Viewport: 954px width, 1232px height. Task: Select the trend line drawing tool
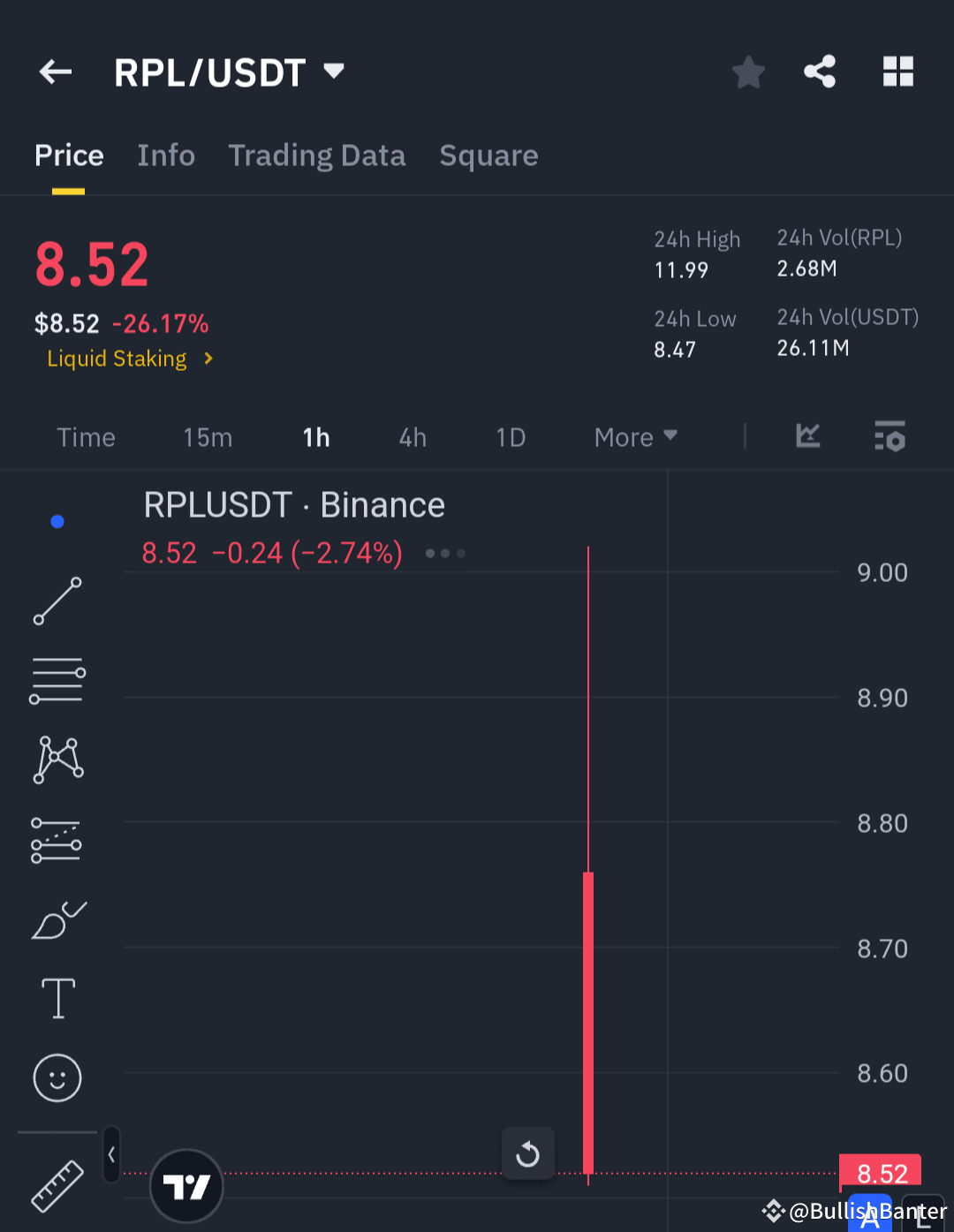point(57,601)
